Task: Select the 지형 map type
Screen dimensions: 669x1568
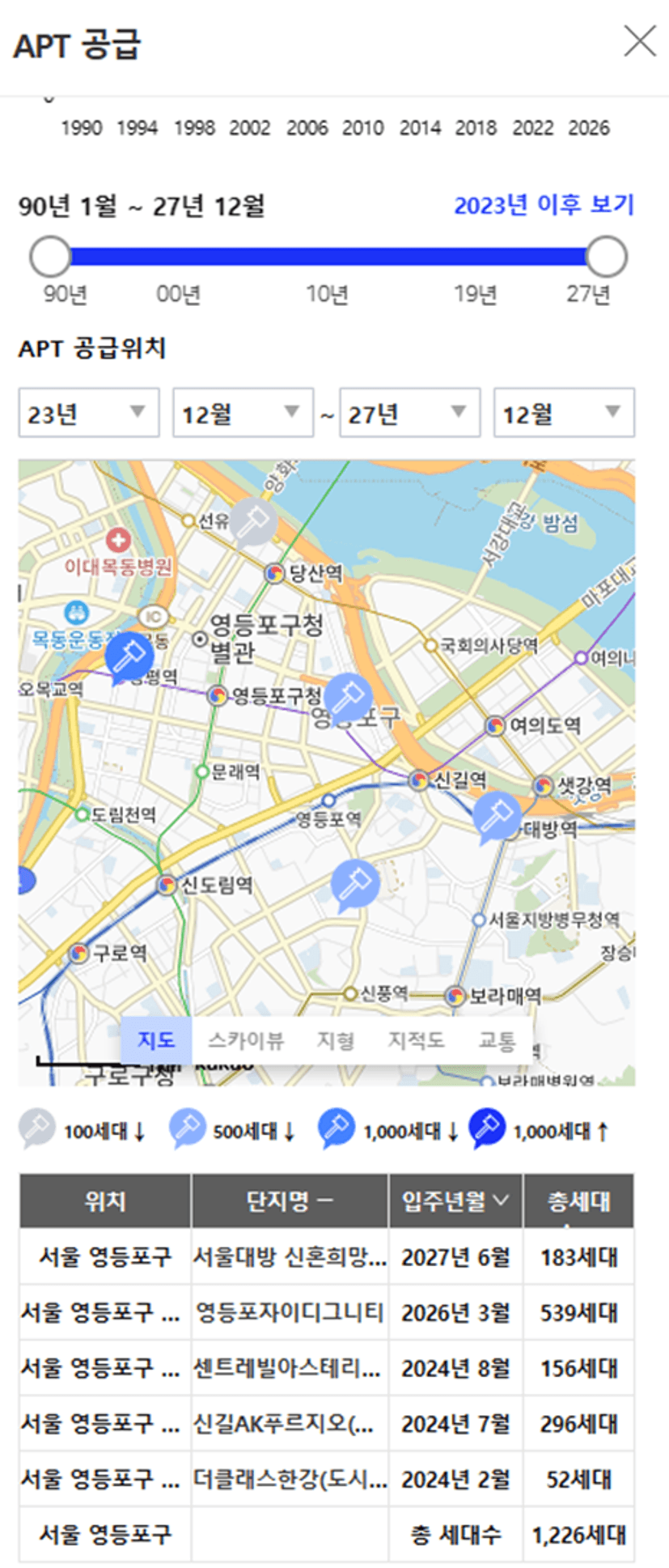Action: (335, 1040)
